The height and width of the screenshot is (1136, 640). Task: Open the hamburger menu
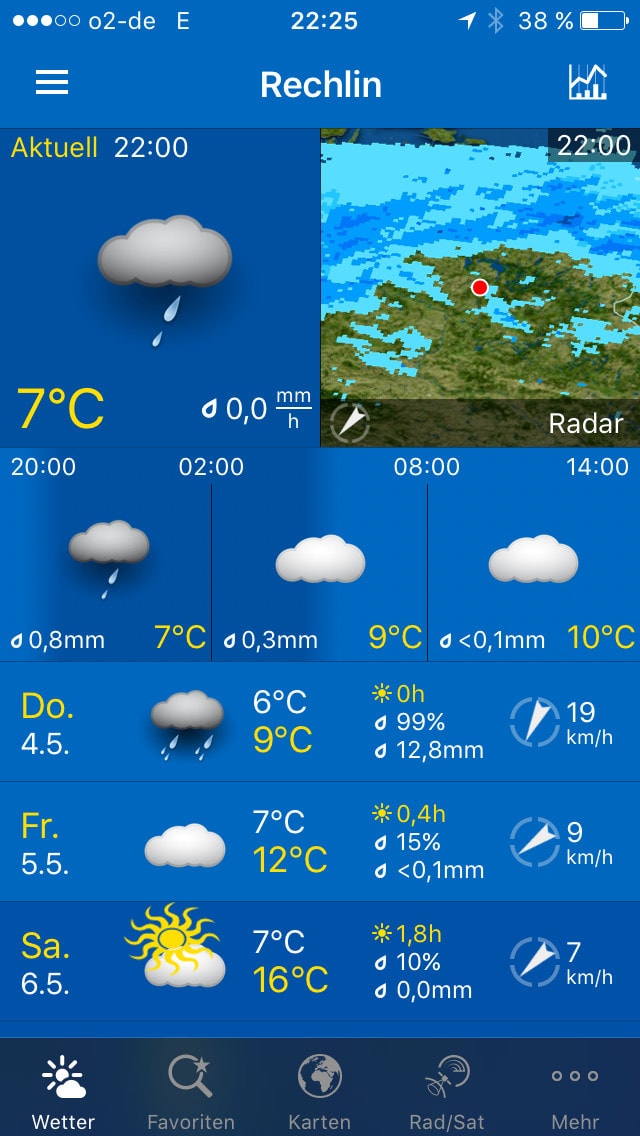tap(52, 83)
